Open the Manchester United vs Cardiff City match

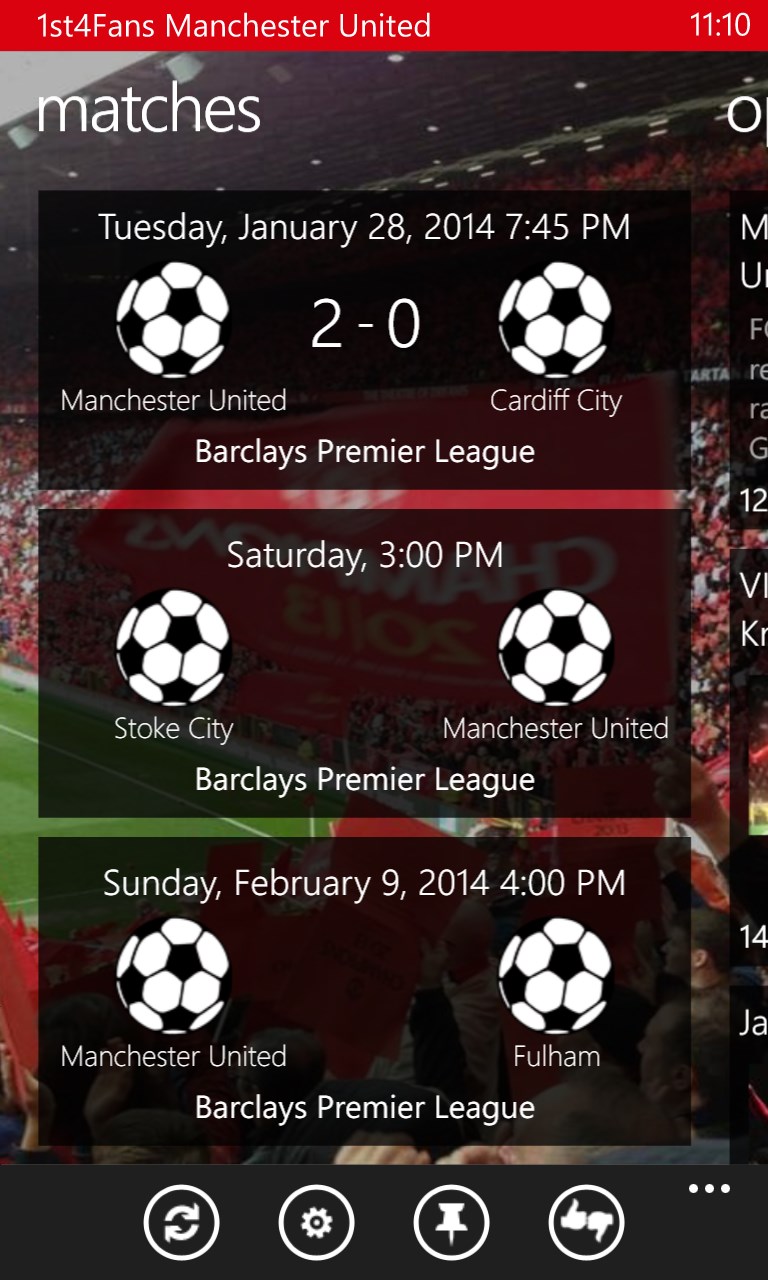364,340
